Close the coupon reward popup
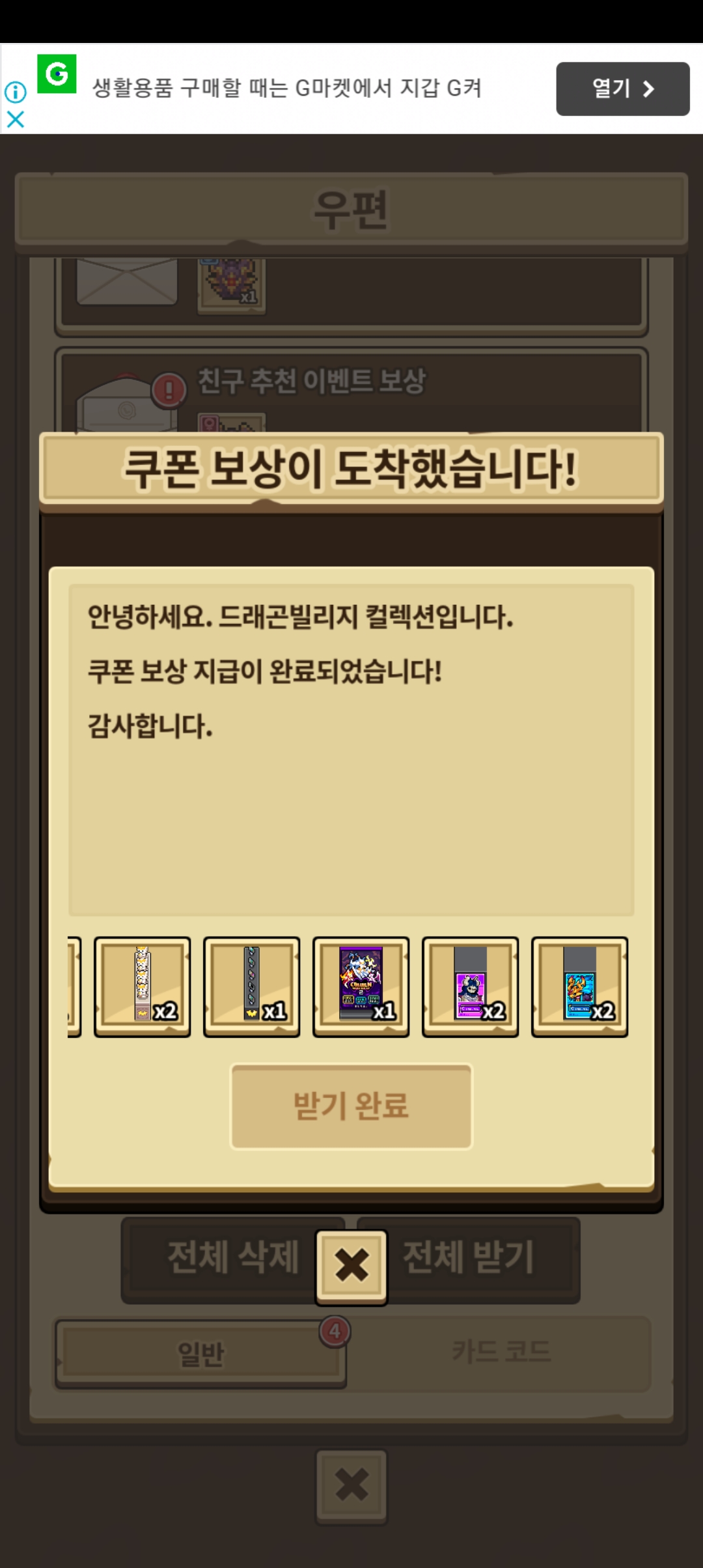703x1568 pixels. [351, 1267]
